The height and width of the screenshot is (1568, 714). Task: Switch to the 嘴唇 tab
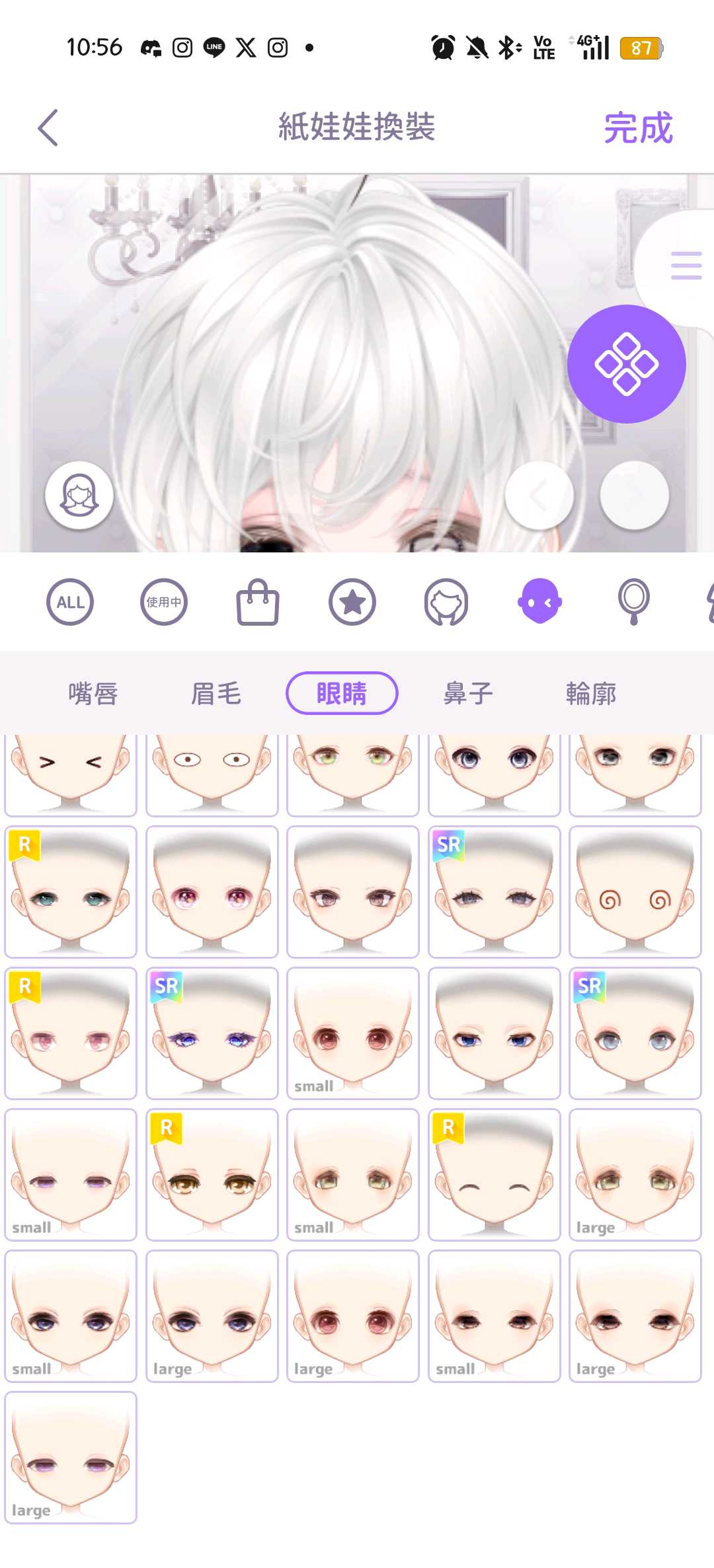[x=93, y=694]
